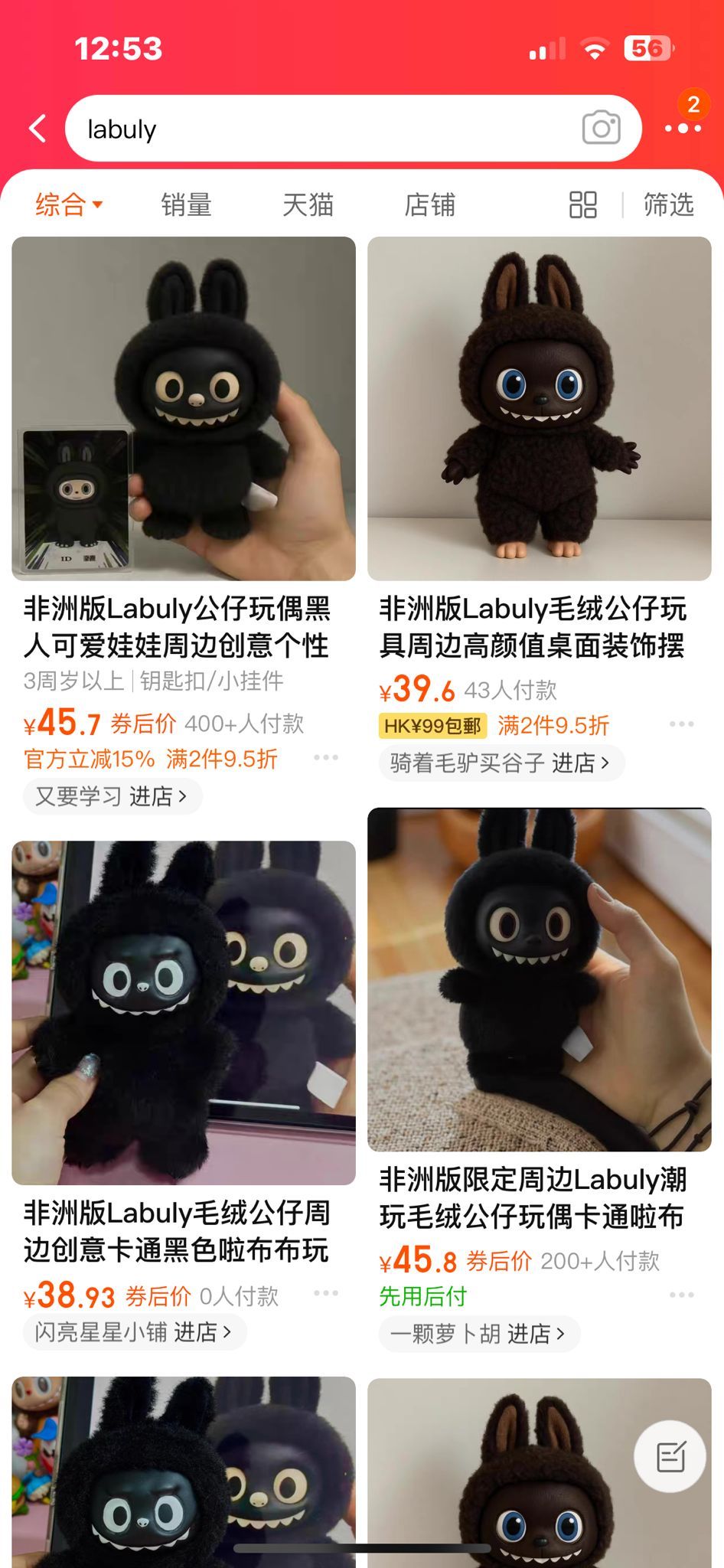
Task: Expand the 综合 sort dropdown
Action: coord(69,204)
